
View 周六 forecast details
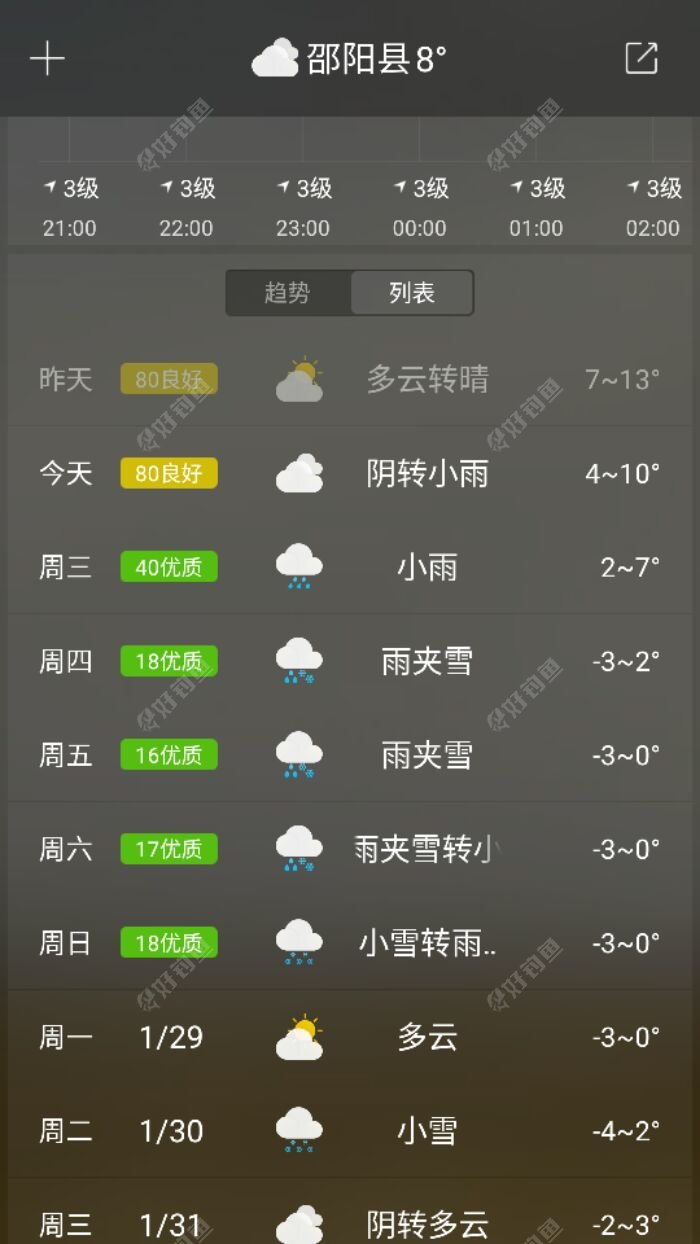click(x=350, y=849)
